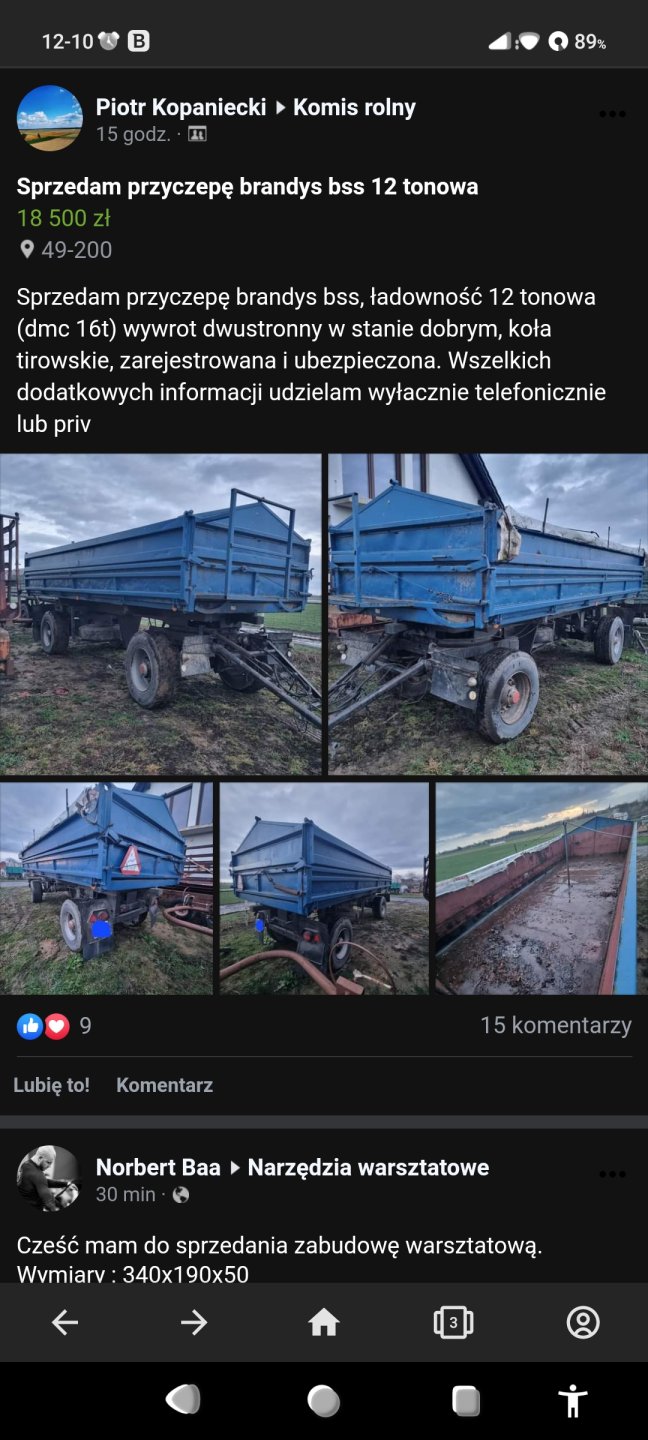Open Piotr Kopaniecki's profile
Screen dimensions: 648x1440
(181, 107)
